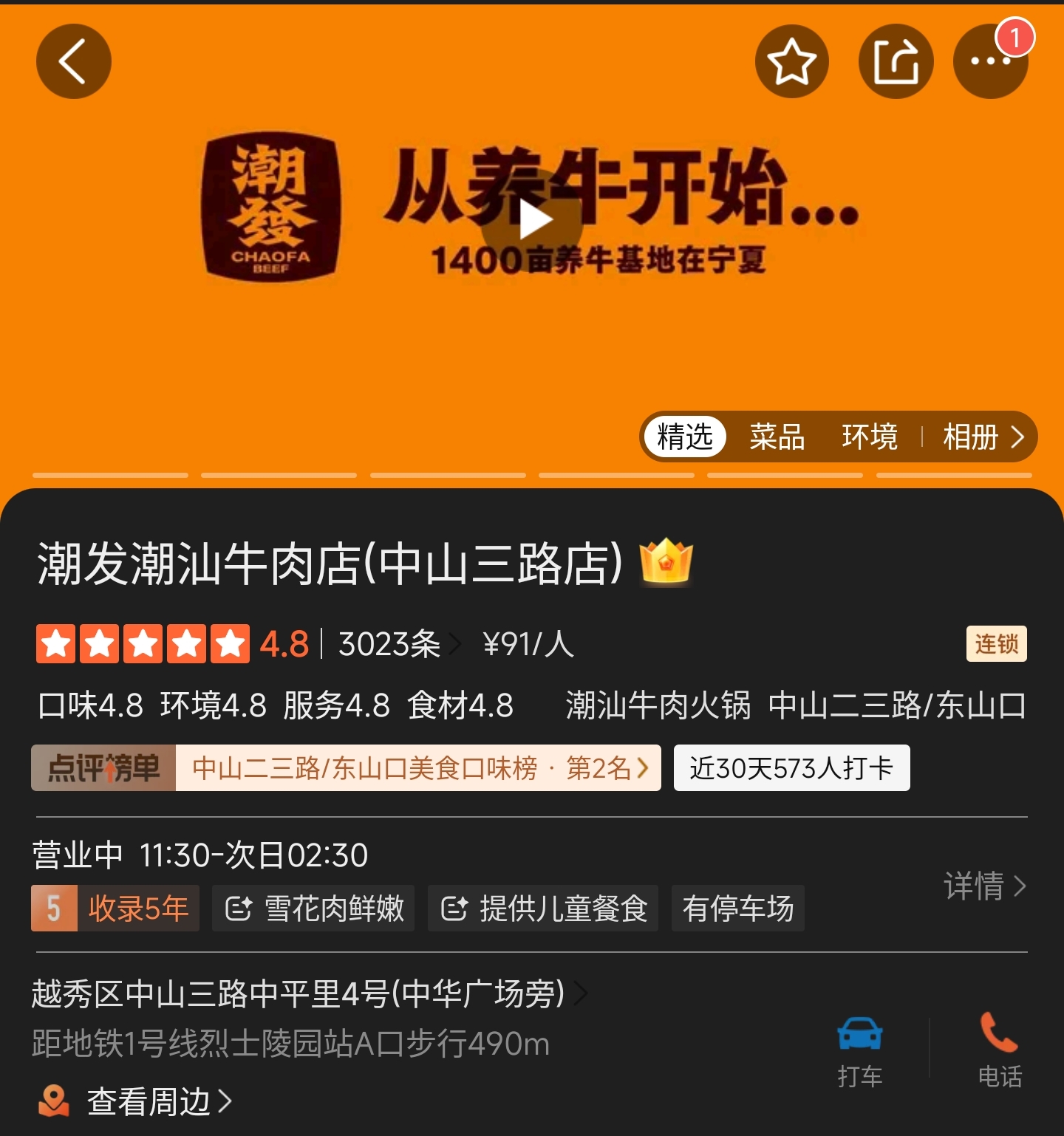Image resolution: width=1064 pixels, height=1136 pixels.
Task: Open the overflow menu with the red badge
Action: click(x=990, y=61)
